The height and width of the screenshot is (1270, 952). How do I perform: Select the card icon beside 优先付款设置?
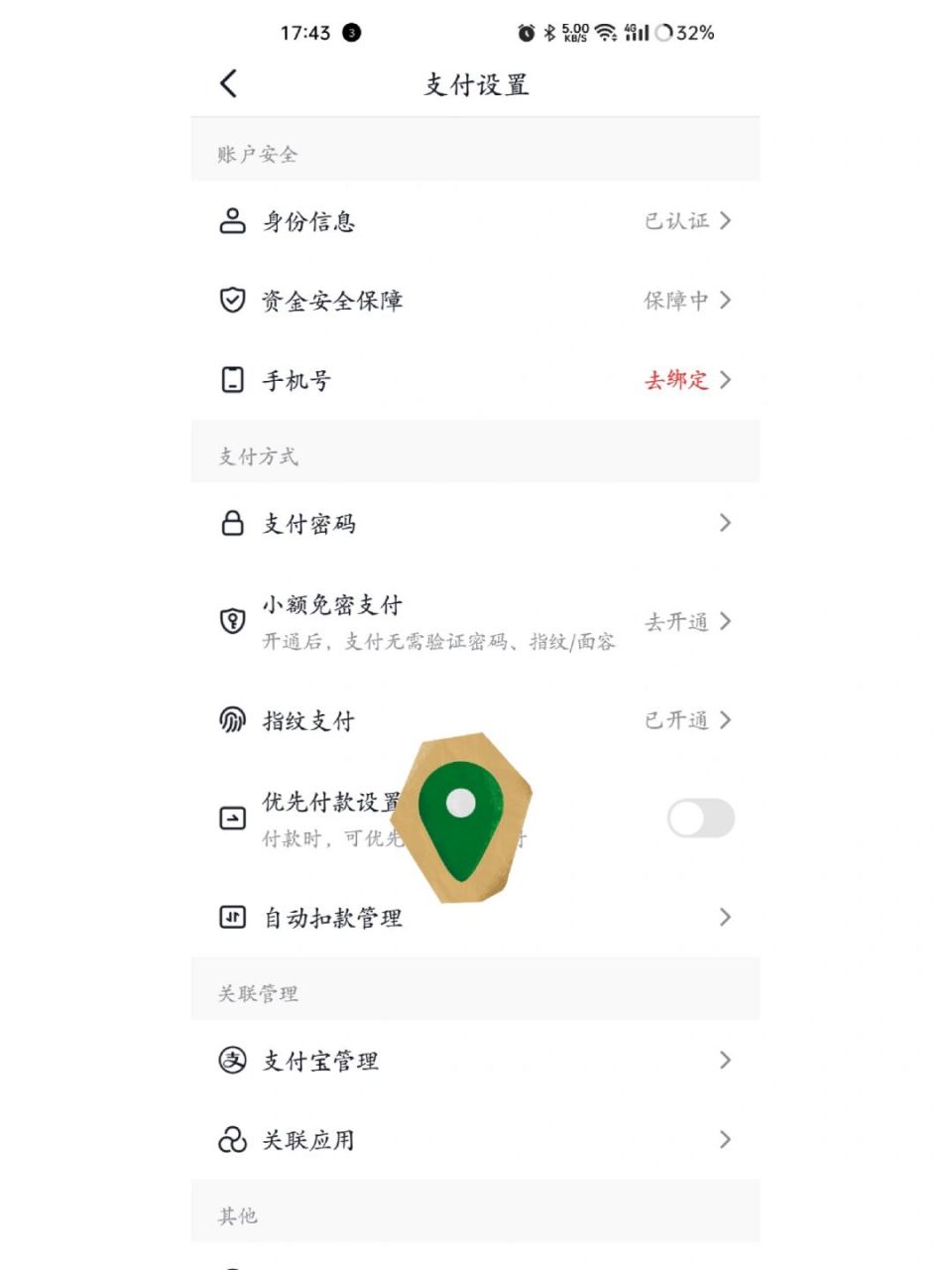coord(232,818)
